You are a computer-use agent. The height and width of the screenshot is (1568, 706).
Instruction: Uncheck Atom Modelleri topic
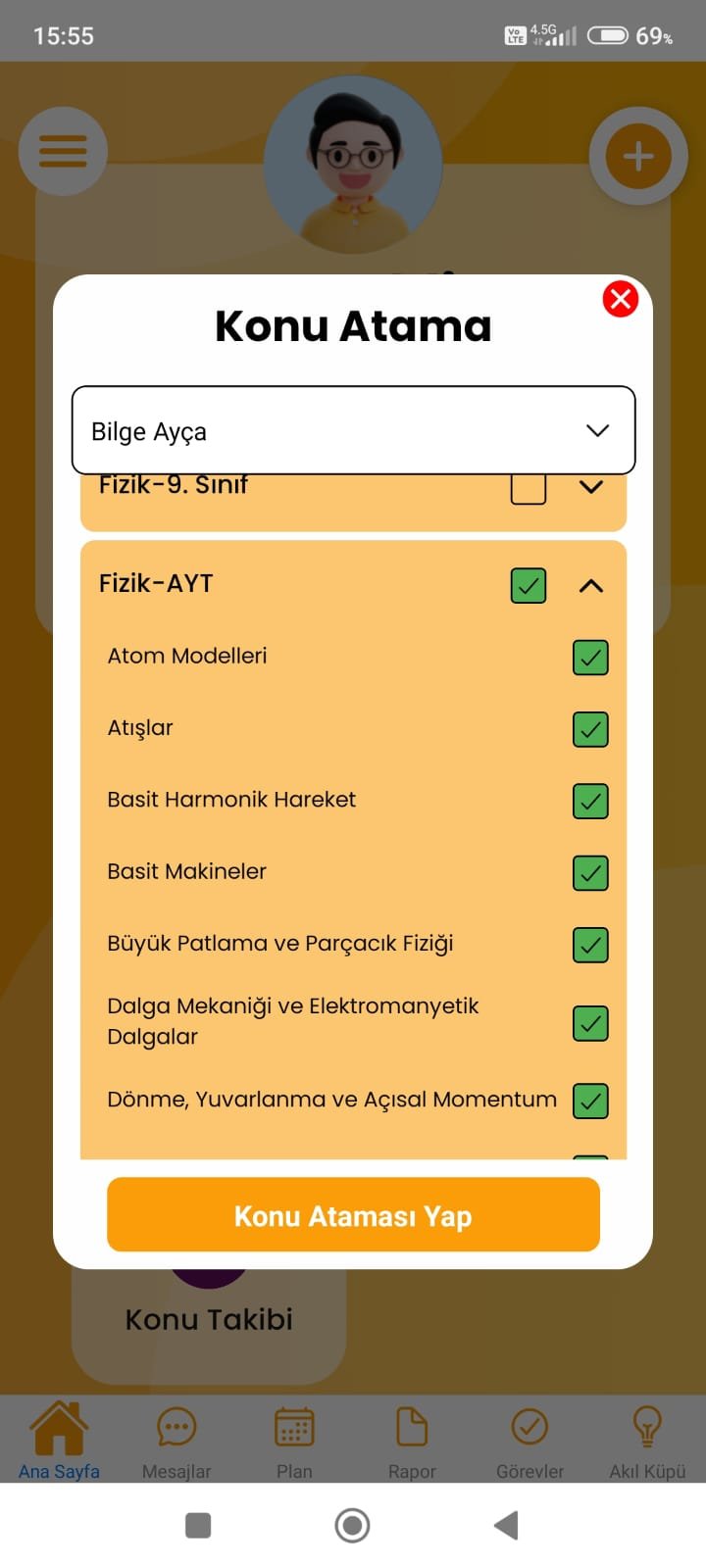point(590,658)
